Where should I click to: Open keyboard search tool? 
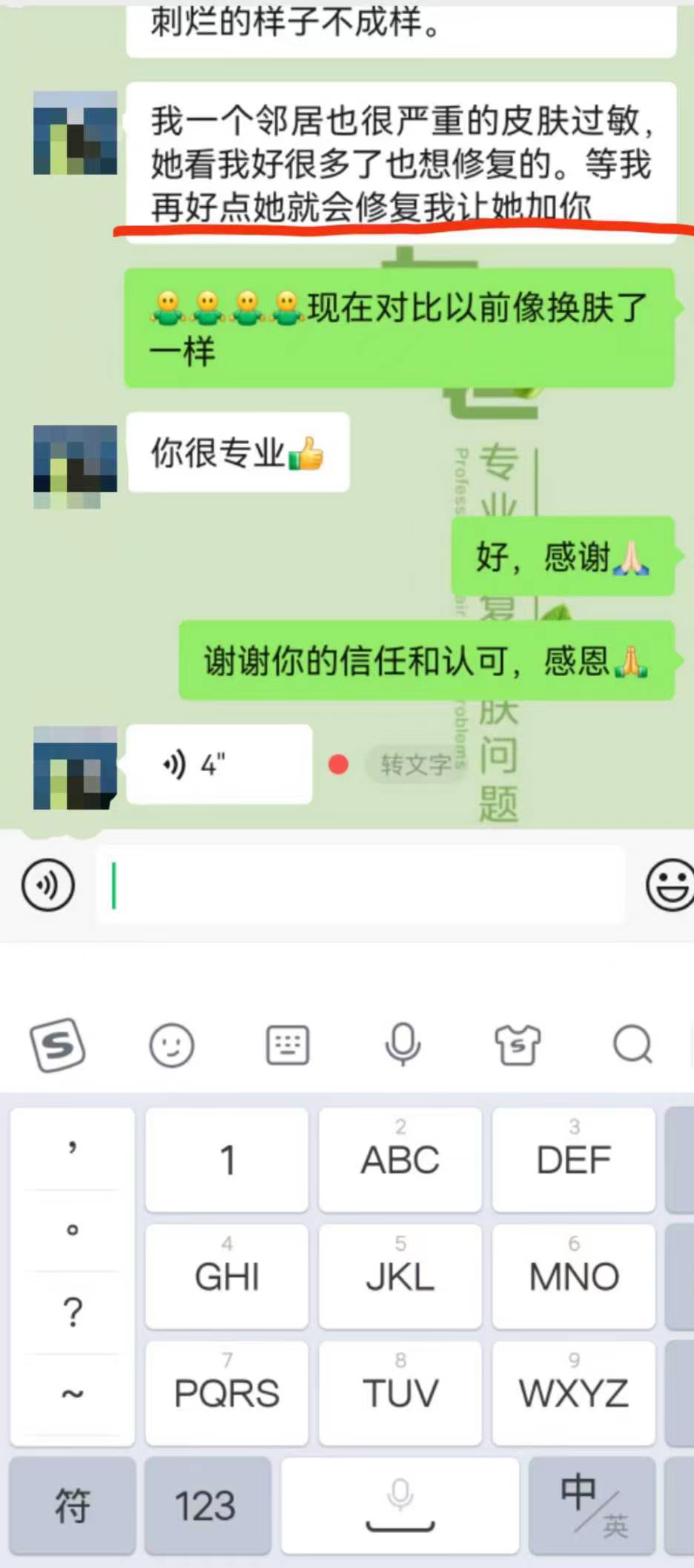[632, 1045]
